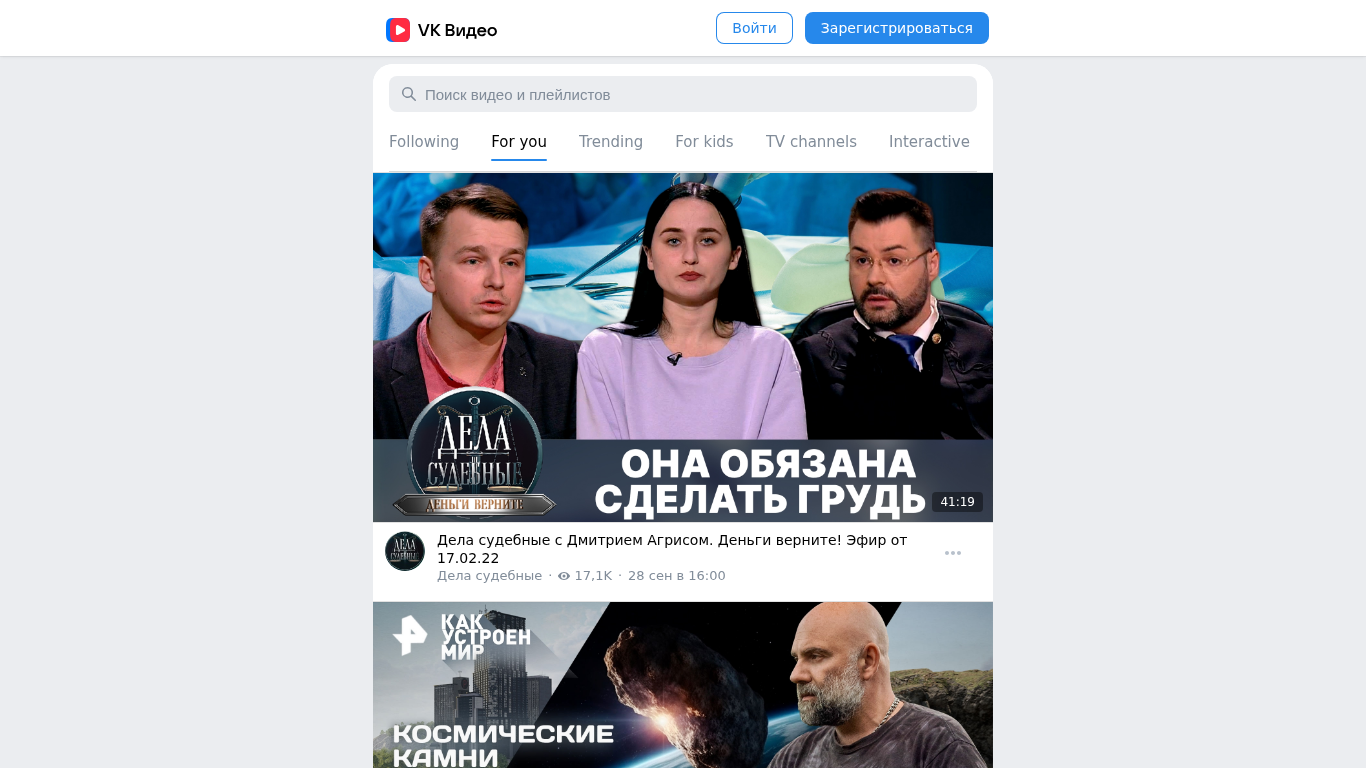Switch to the Following tab
This screenshot has width=1366, height=768.
(x=424, y=142)
